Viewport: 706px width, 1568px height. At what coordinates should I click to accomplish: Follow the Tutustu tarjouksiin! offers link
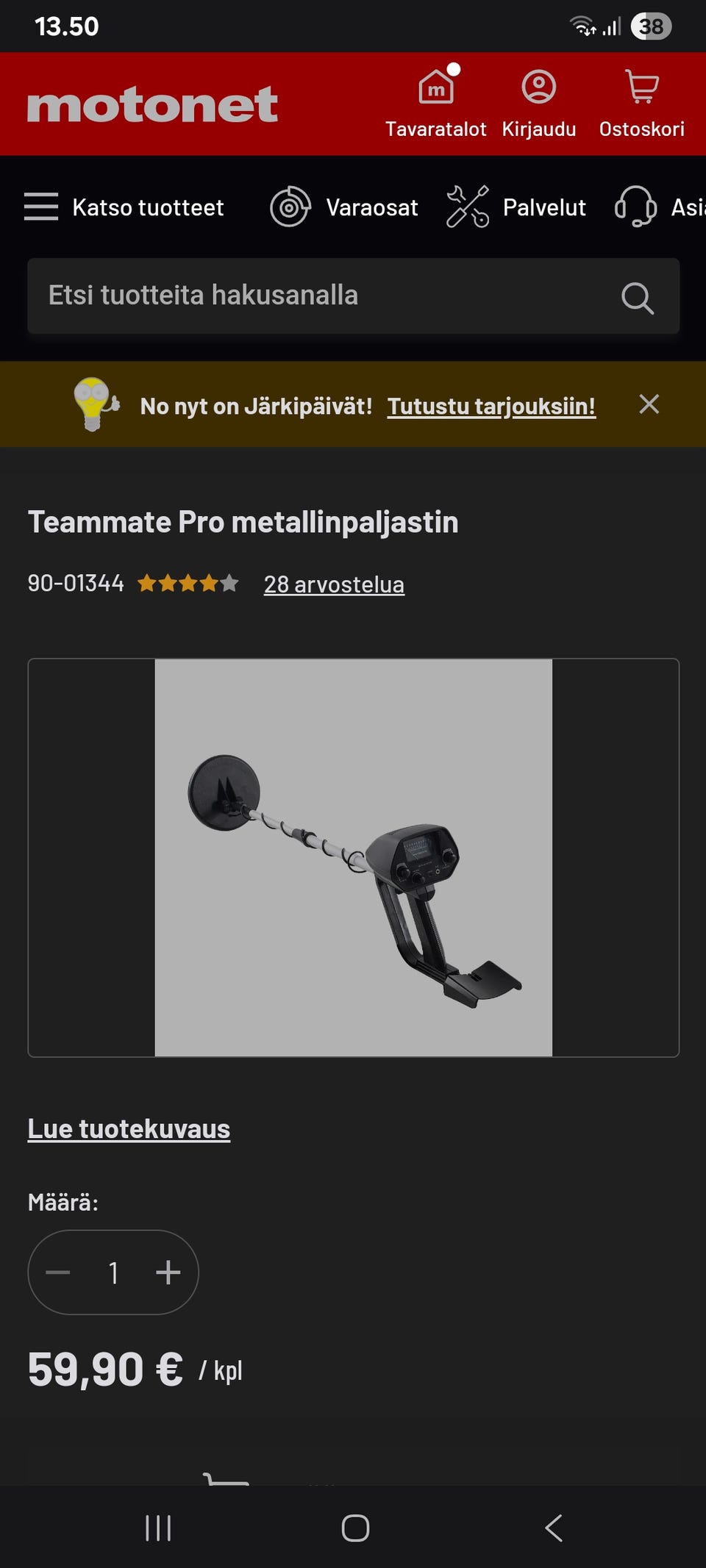click(x=491, y=406)
